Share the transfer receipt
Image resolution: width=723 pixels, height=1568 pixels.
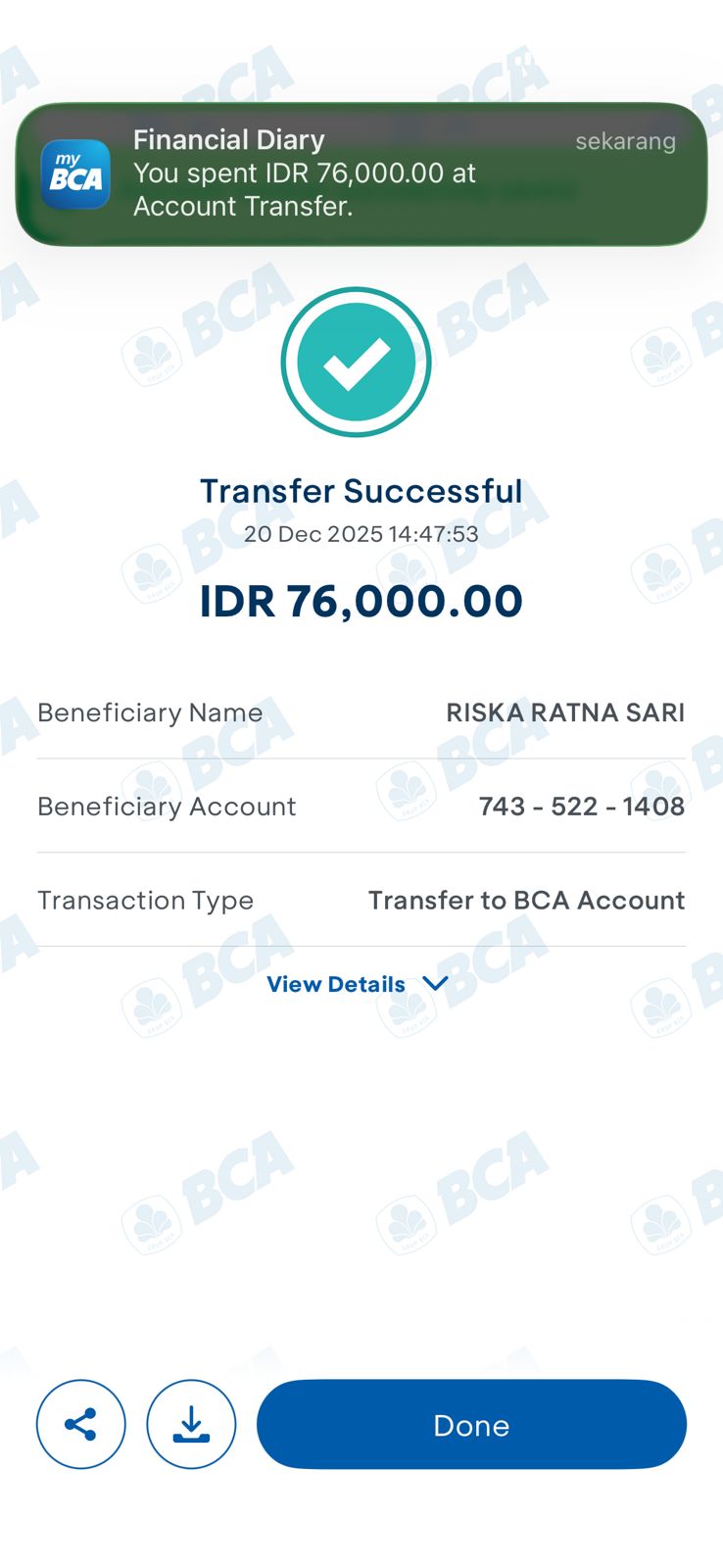click(x=81, y=1424)
